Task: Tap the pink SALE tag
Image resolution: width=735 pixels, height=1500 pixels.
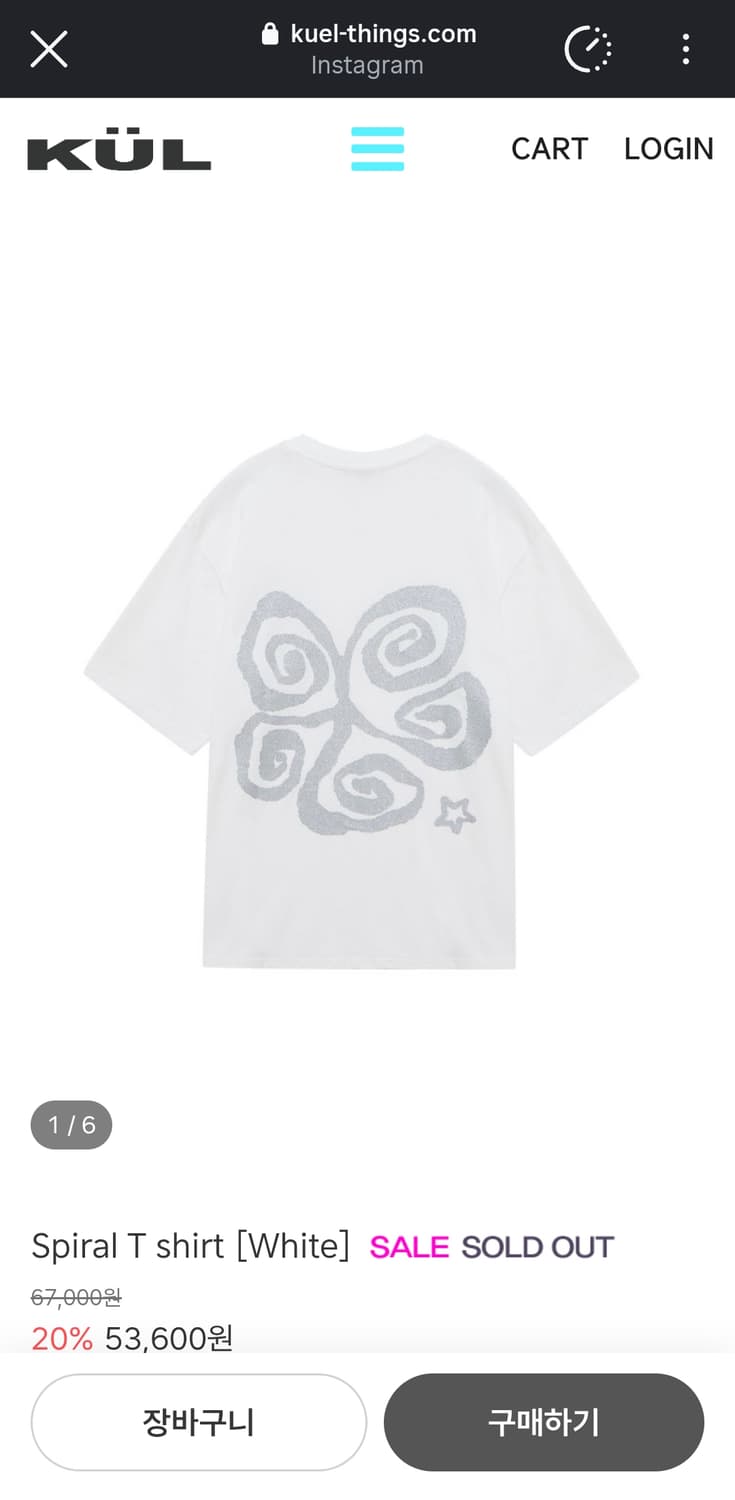Action: tap(409, 1247)
